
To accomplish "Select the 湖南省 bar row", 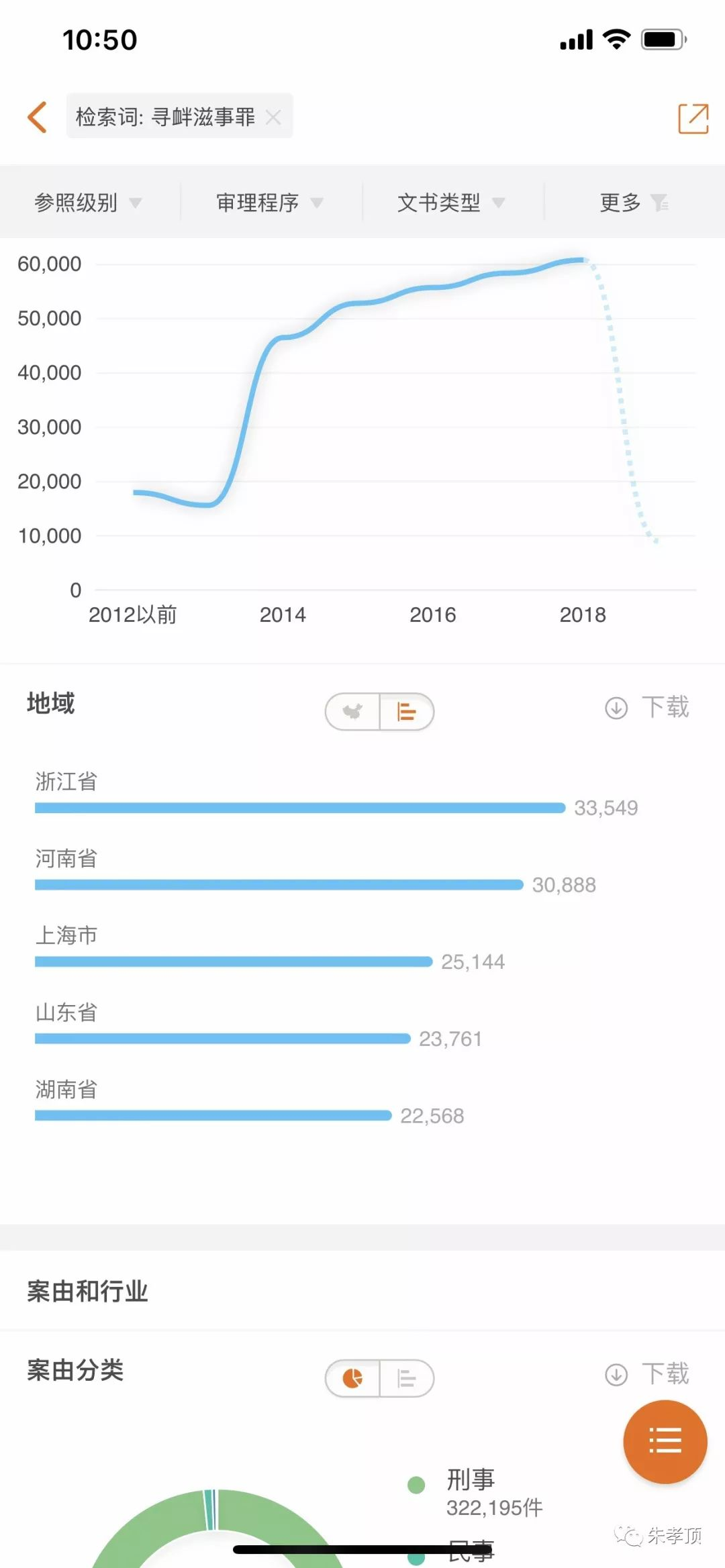I will (x=250, y=1102).
